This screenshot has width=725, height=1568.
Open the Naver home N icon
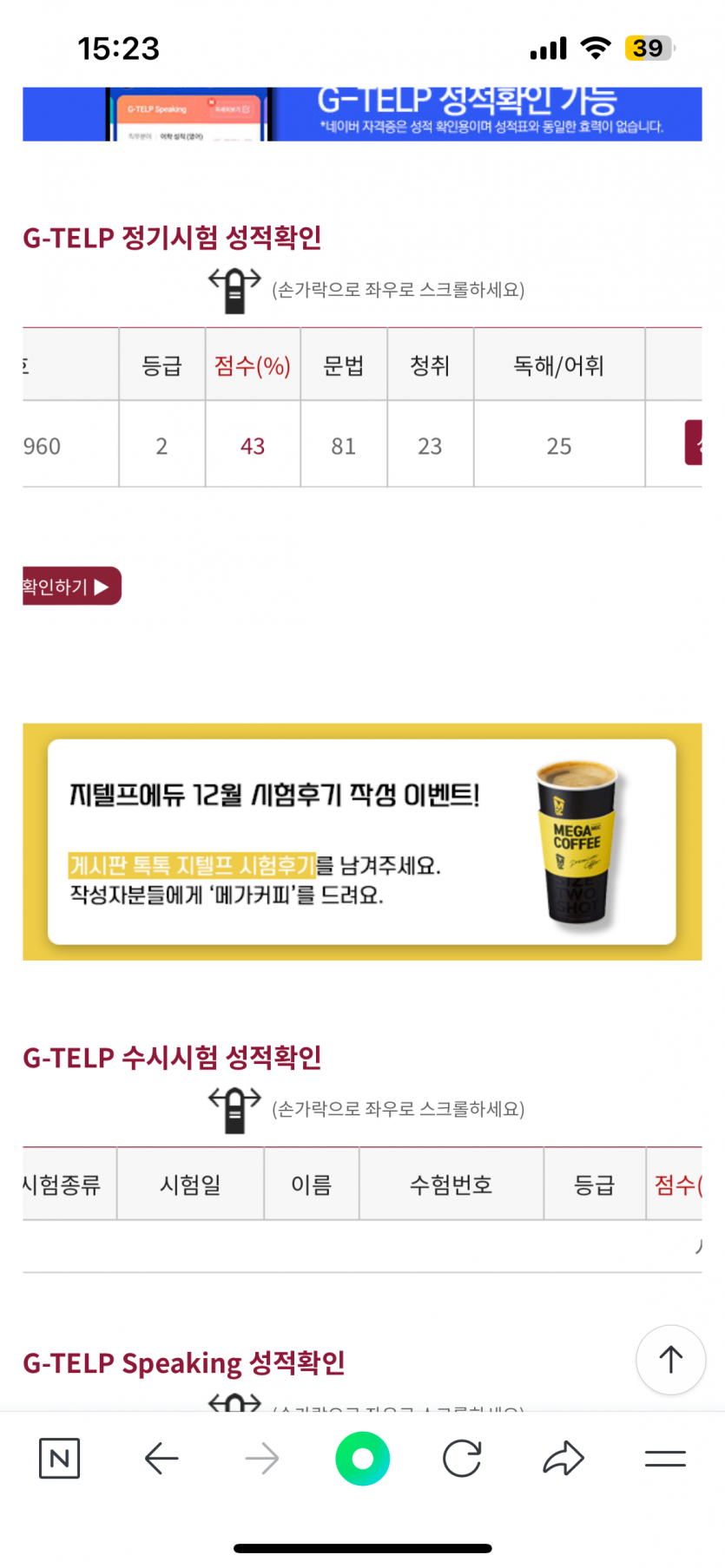tap(60, 1459)
